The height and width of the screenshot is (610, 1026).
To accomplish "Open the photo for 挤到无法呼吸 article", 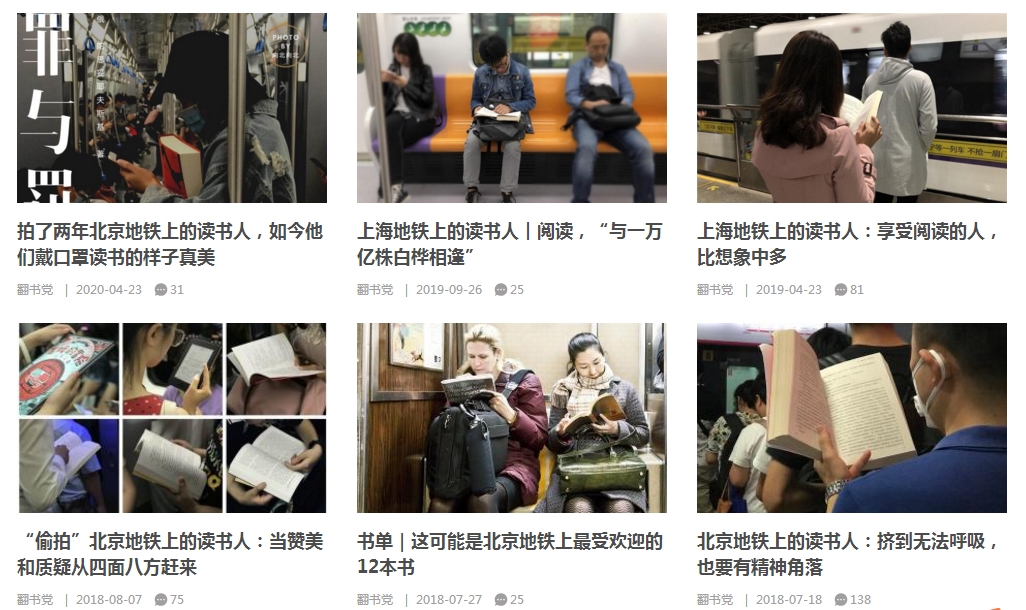I will pyautogui.click(x=851, y=418).
